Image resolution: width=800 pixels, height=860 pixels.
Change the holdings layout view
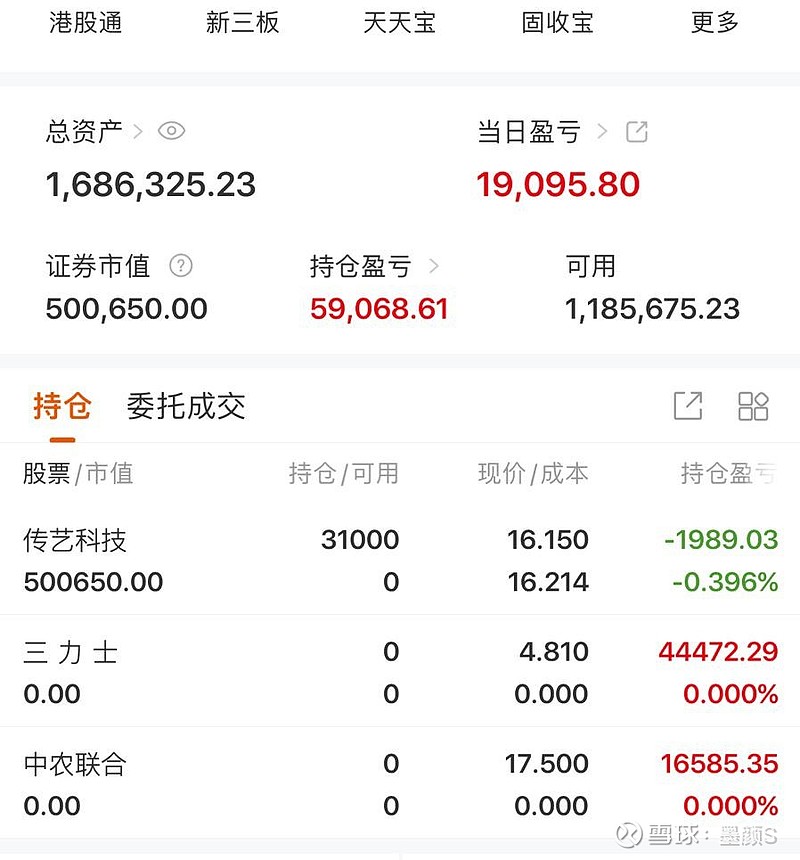click(753, 406)
